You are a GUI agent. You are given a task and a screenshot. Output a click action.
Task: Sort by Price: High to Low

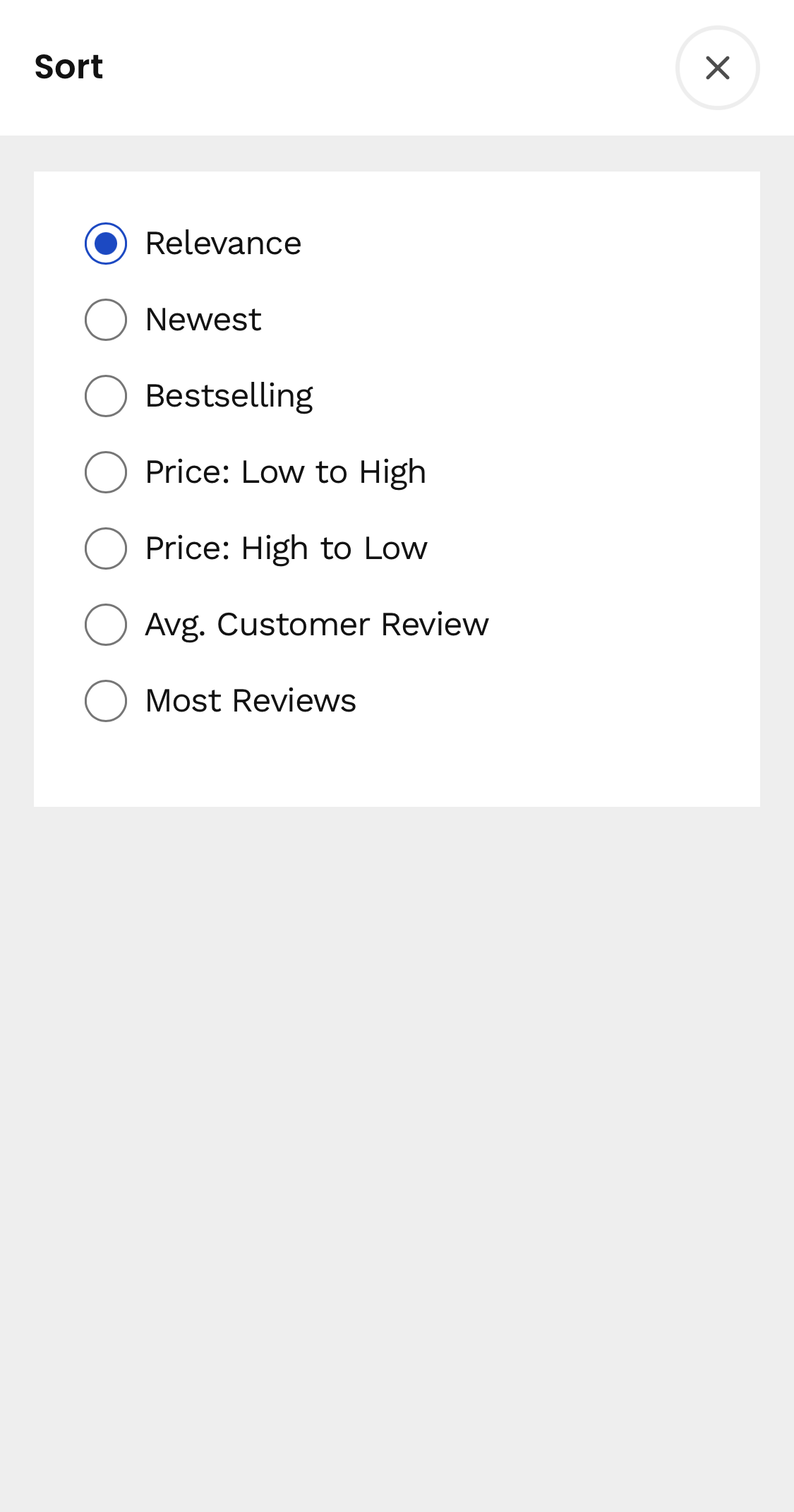[x=286, y=548]
